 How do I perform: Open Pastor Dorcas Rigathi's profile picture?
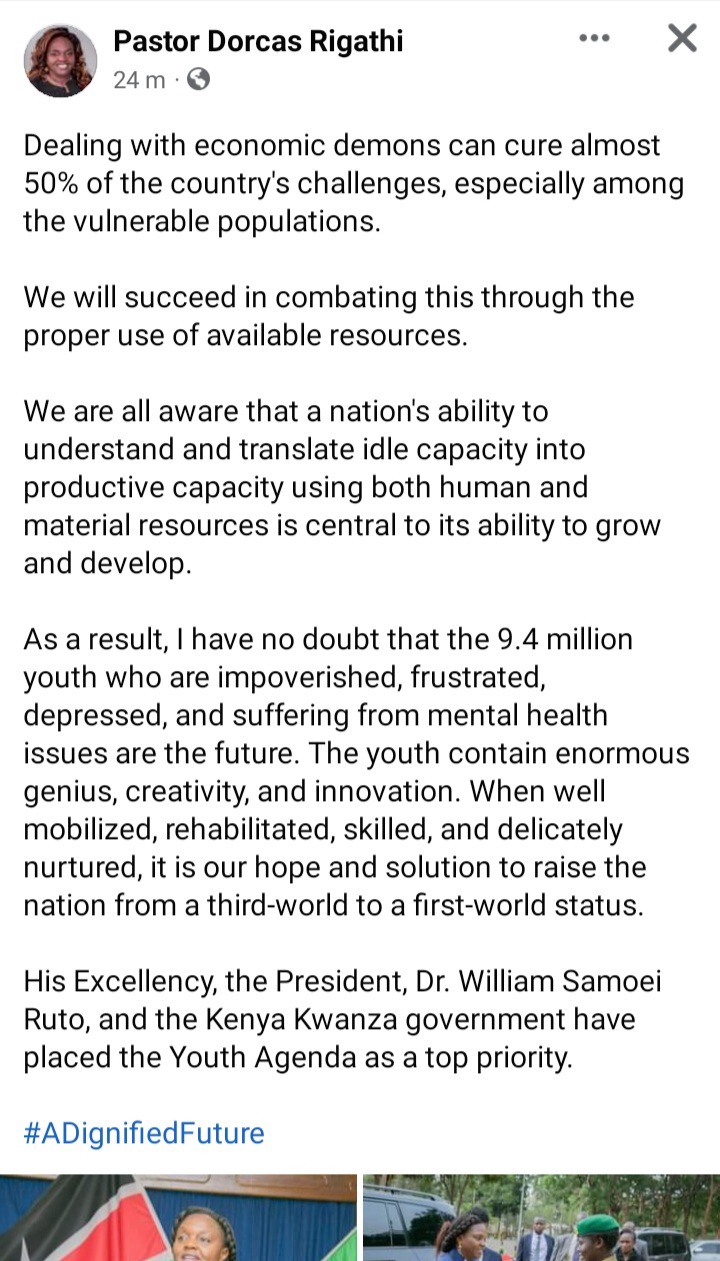coord(61,60)
